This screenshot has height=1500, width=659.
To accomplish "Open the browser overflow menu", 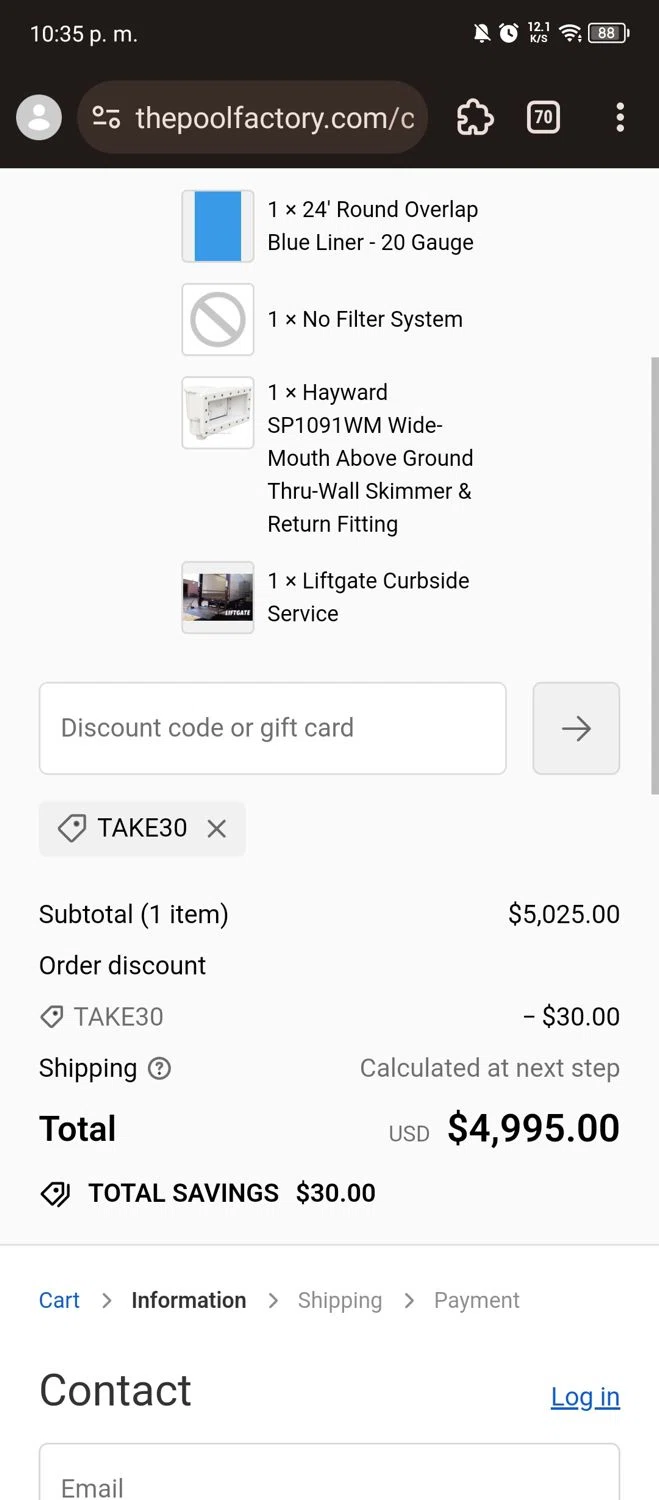I will pos(620,118).
